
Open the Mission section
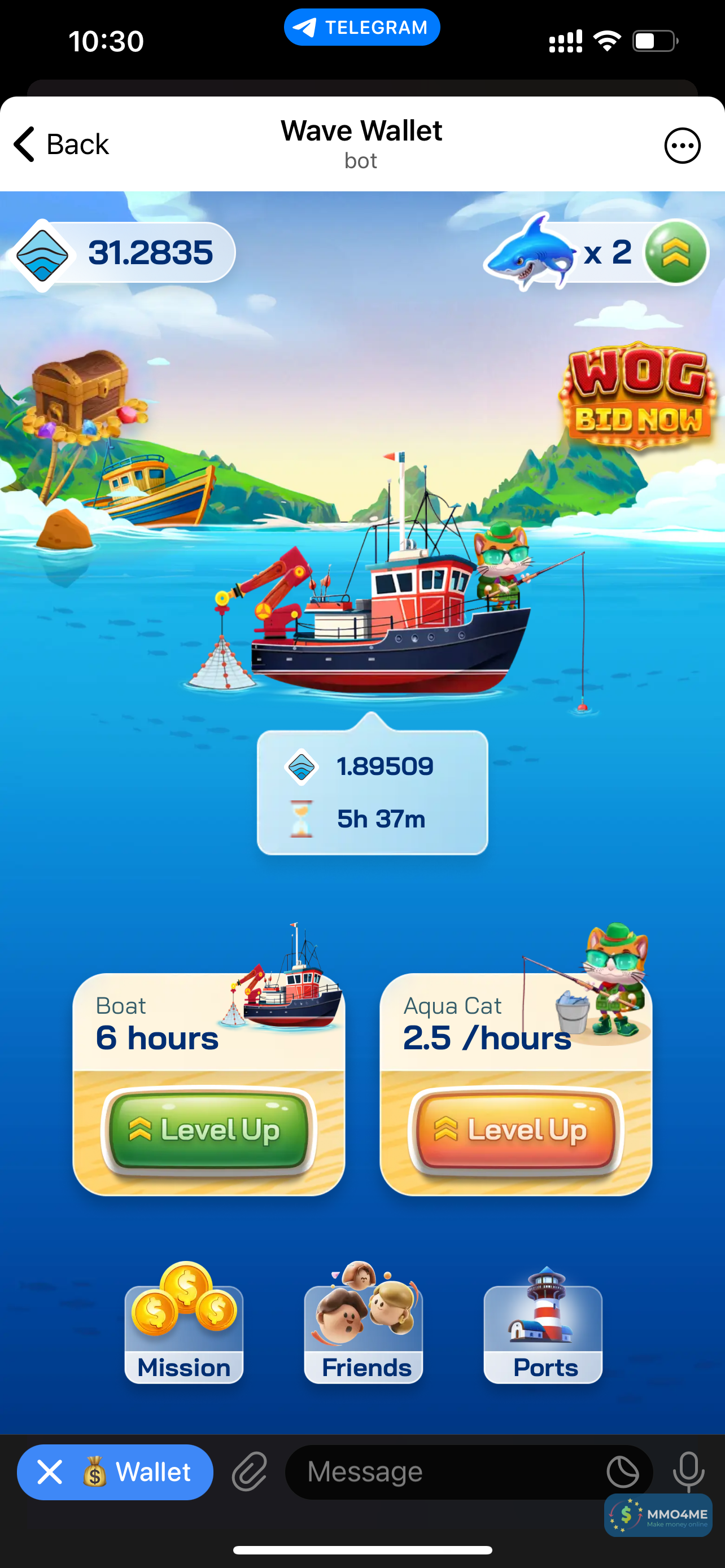[184, 1327]
